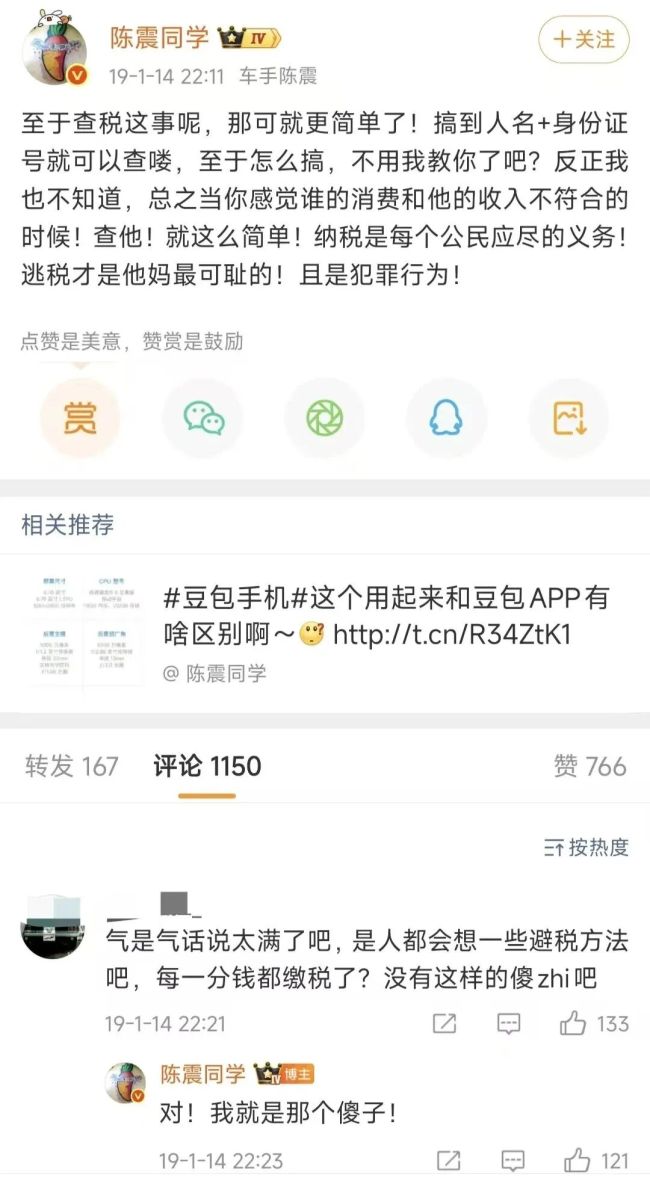
Task: Open the http://t.cn/R34ZtK1 link
Action: tap(452, 634)
